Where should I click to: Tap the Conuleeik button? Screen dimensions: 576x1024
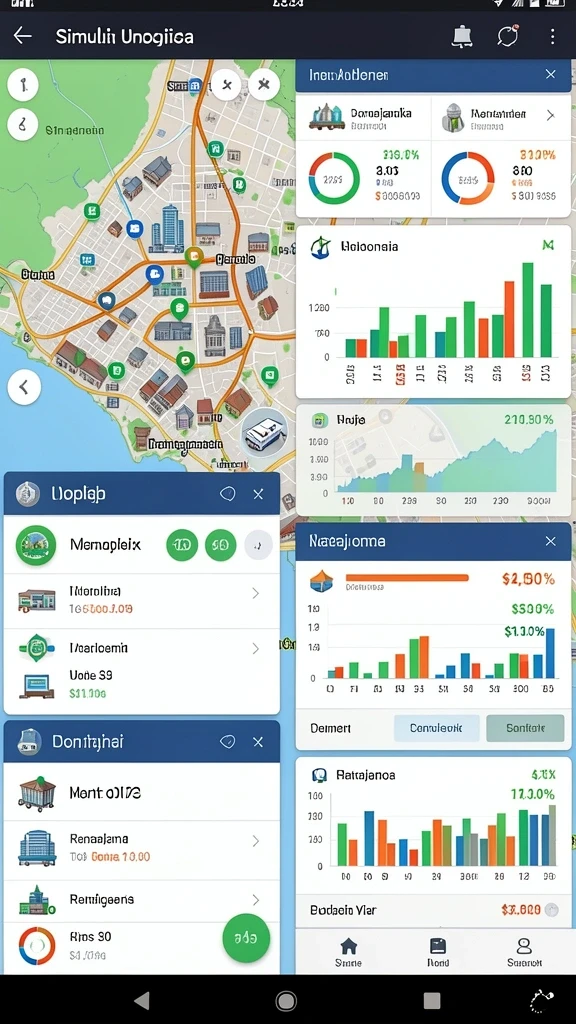pyautogui.click(x=436, y=728)
